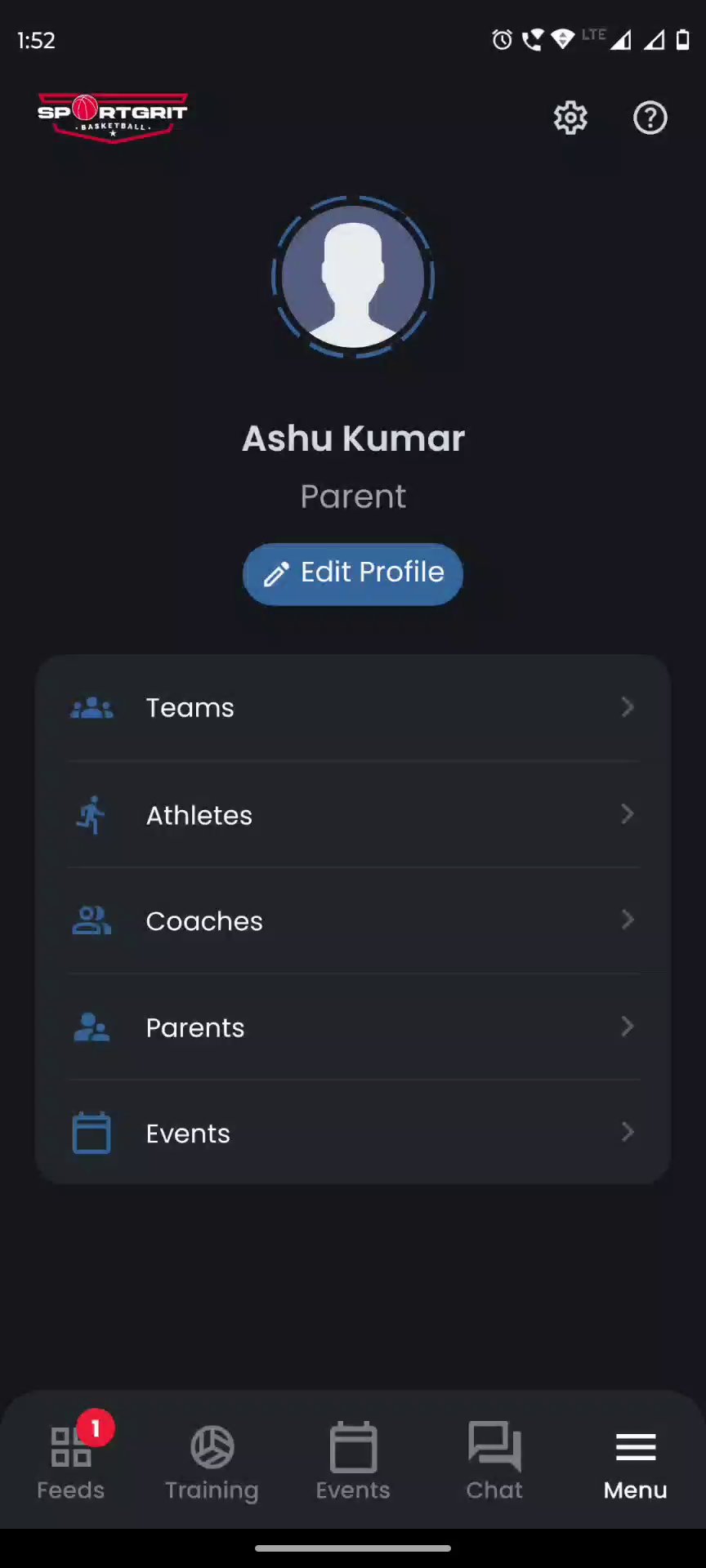Select the Menu tab

click(x=635, y=1462)
